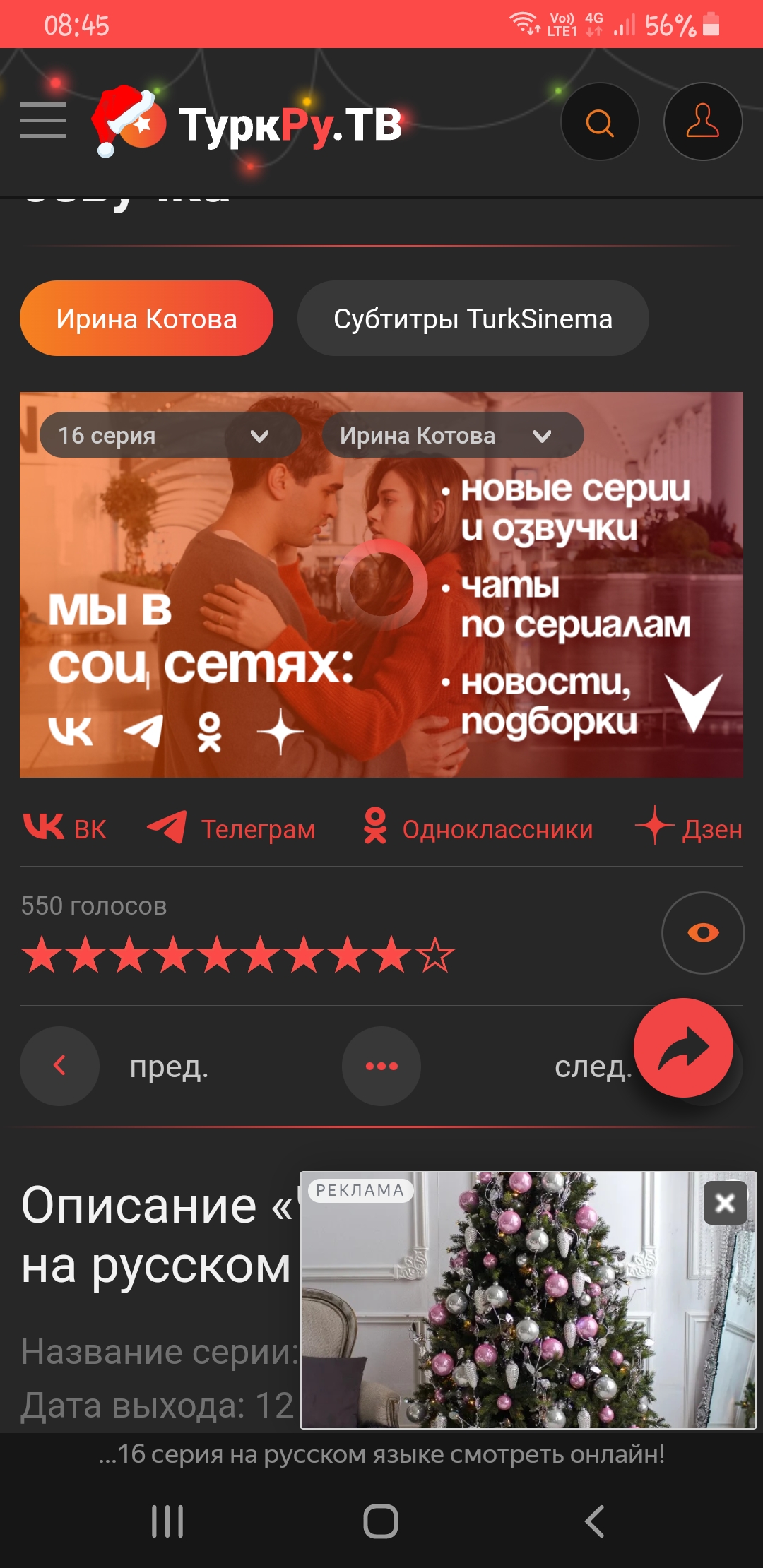Expand the 16 серия episode dropdown

(170, 435)
